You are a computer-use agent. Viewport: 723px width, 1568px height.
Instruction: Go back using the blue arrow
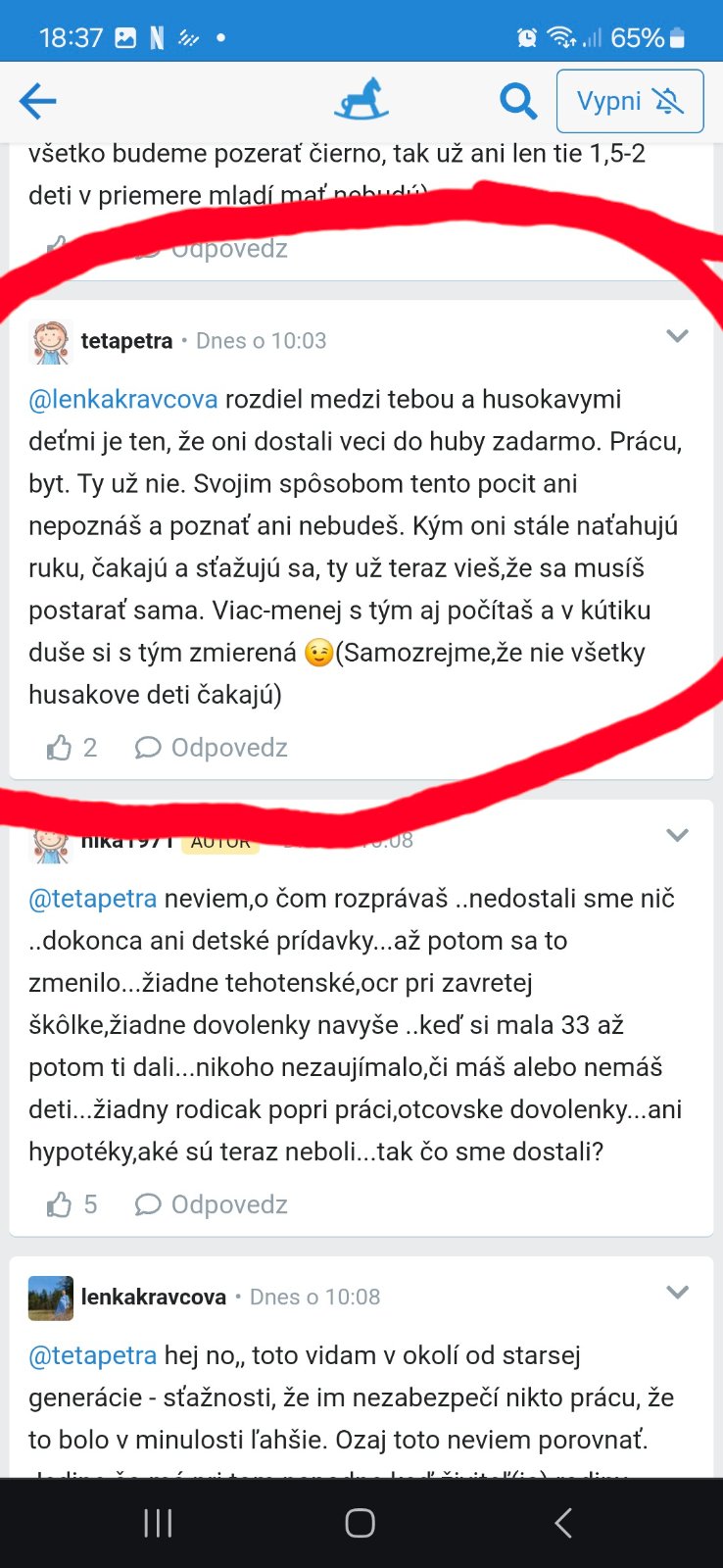point(38,101)
